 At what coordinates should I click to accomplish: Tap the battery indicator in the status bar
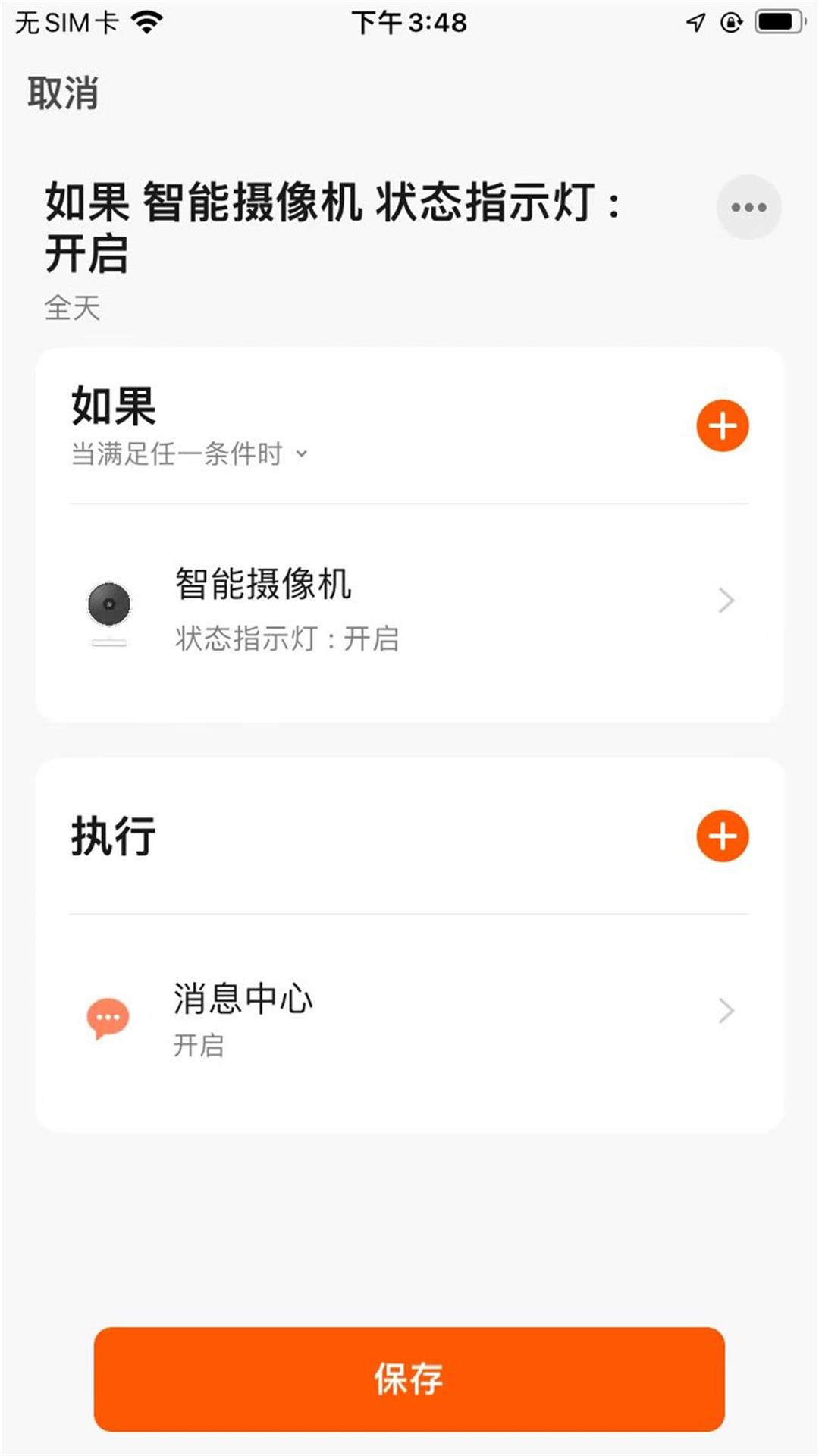point(778,20)
